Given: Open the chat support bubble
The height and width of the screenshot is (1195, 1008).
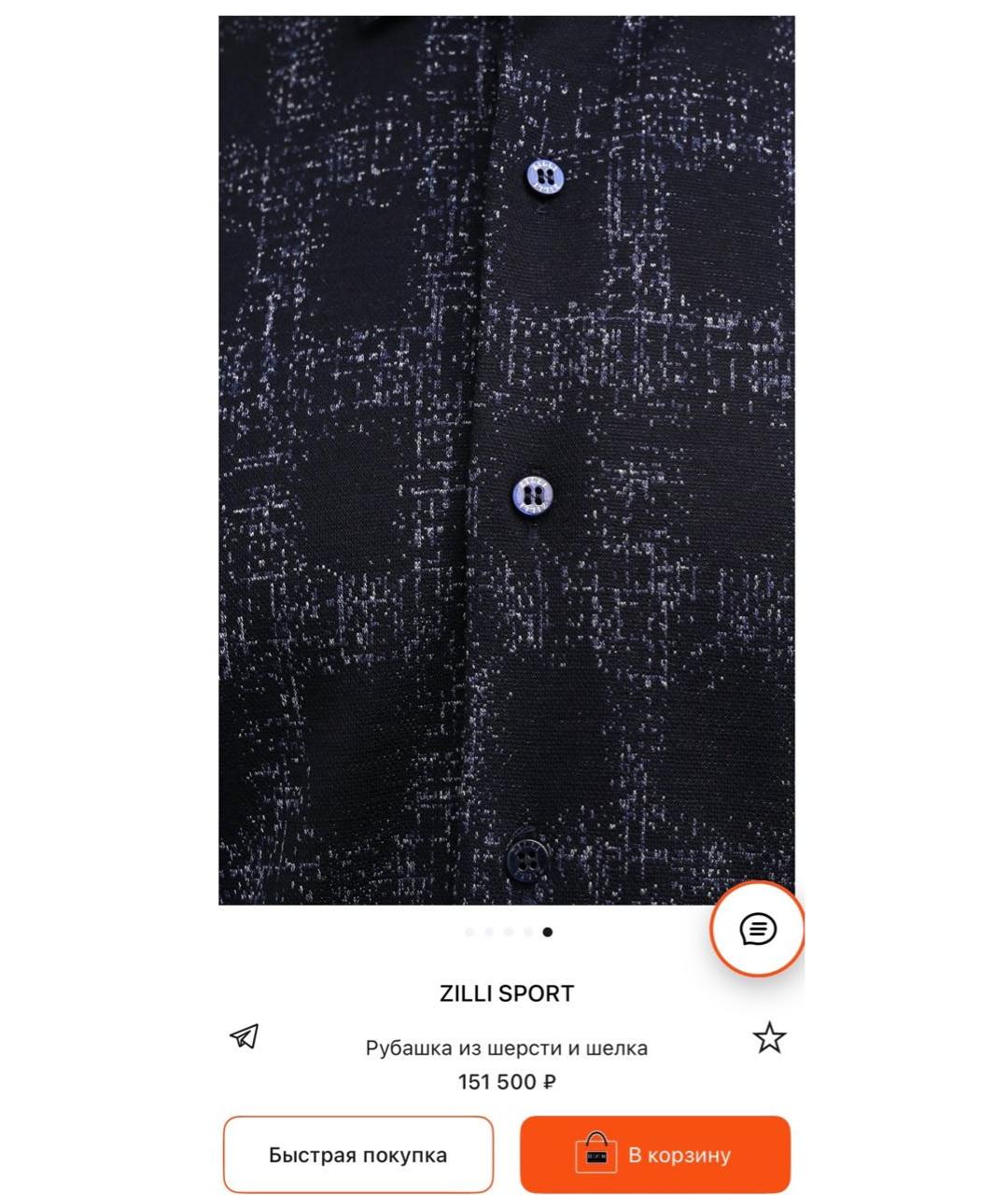Looking at the screenshot, I should point(757,929).
